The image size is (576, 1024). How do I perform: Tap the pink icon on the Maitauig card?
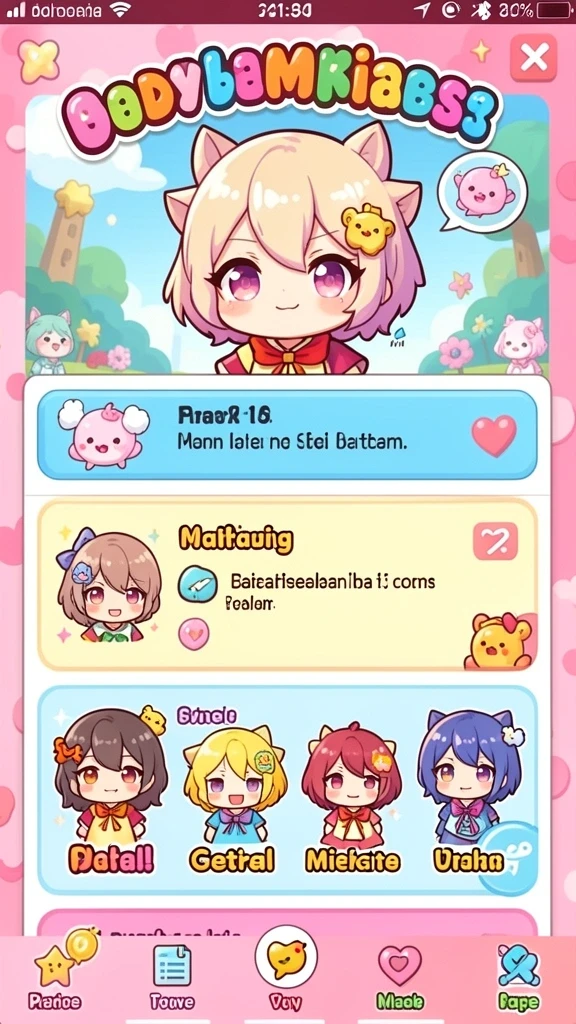[x=495, y=541]
